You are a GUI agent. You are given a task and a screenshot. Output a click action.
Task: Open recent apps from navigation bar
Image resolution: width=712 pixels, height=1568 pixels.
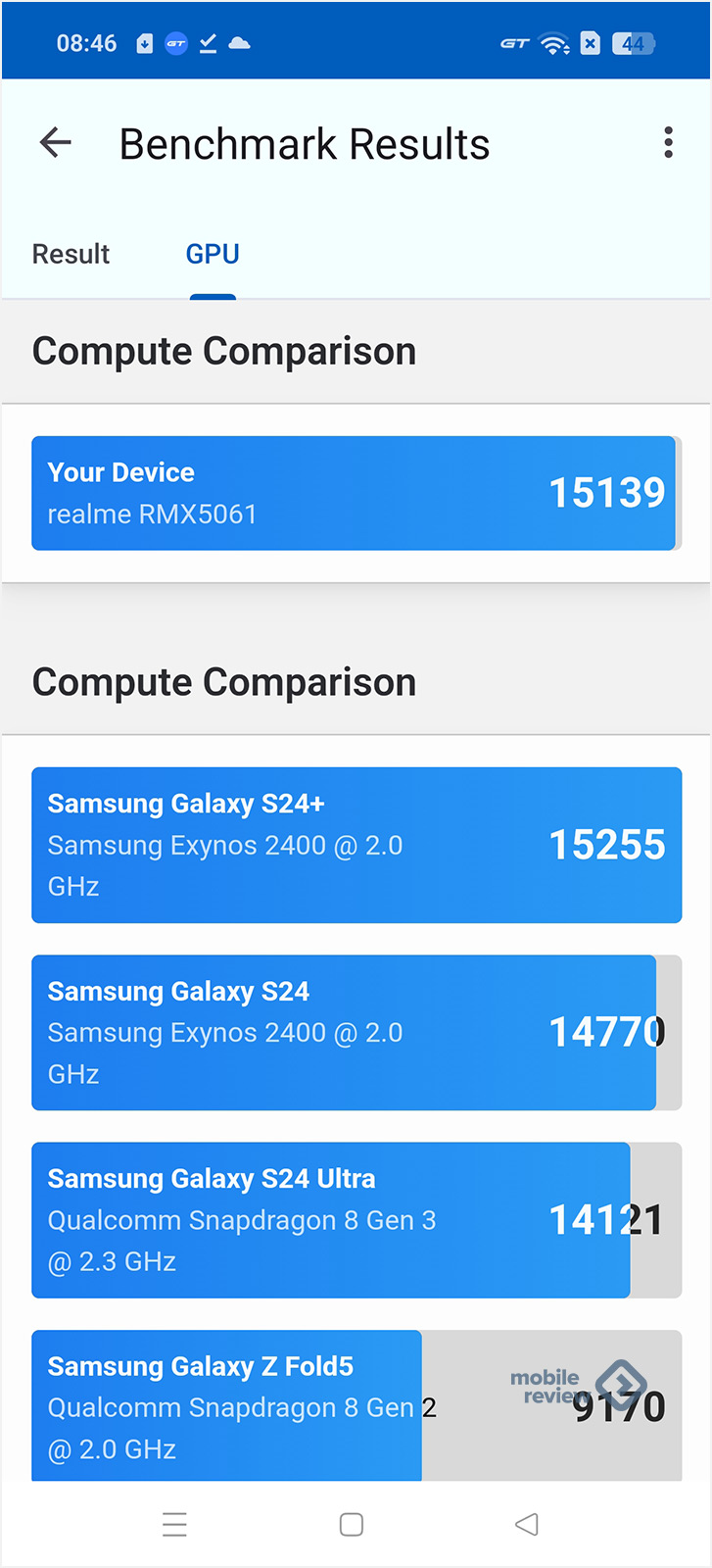[174, 1524]
